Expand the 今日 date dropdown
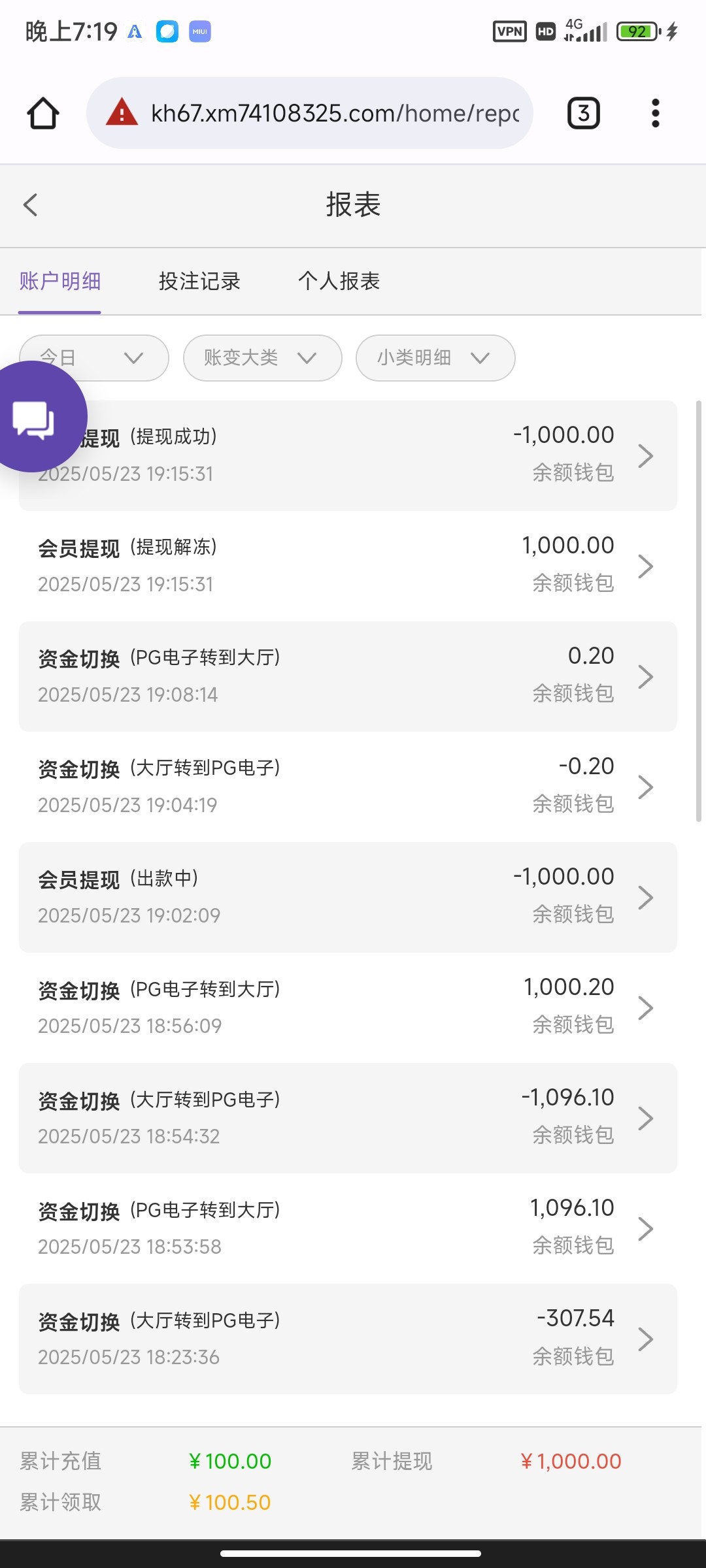Image resolution: width=706 pixels, height=1568 pixels. 93,358
